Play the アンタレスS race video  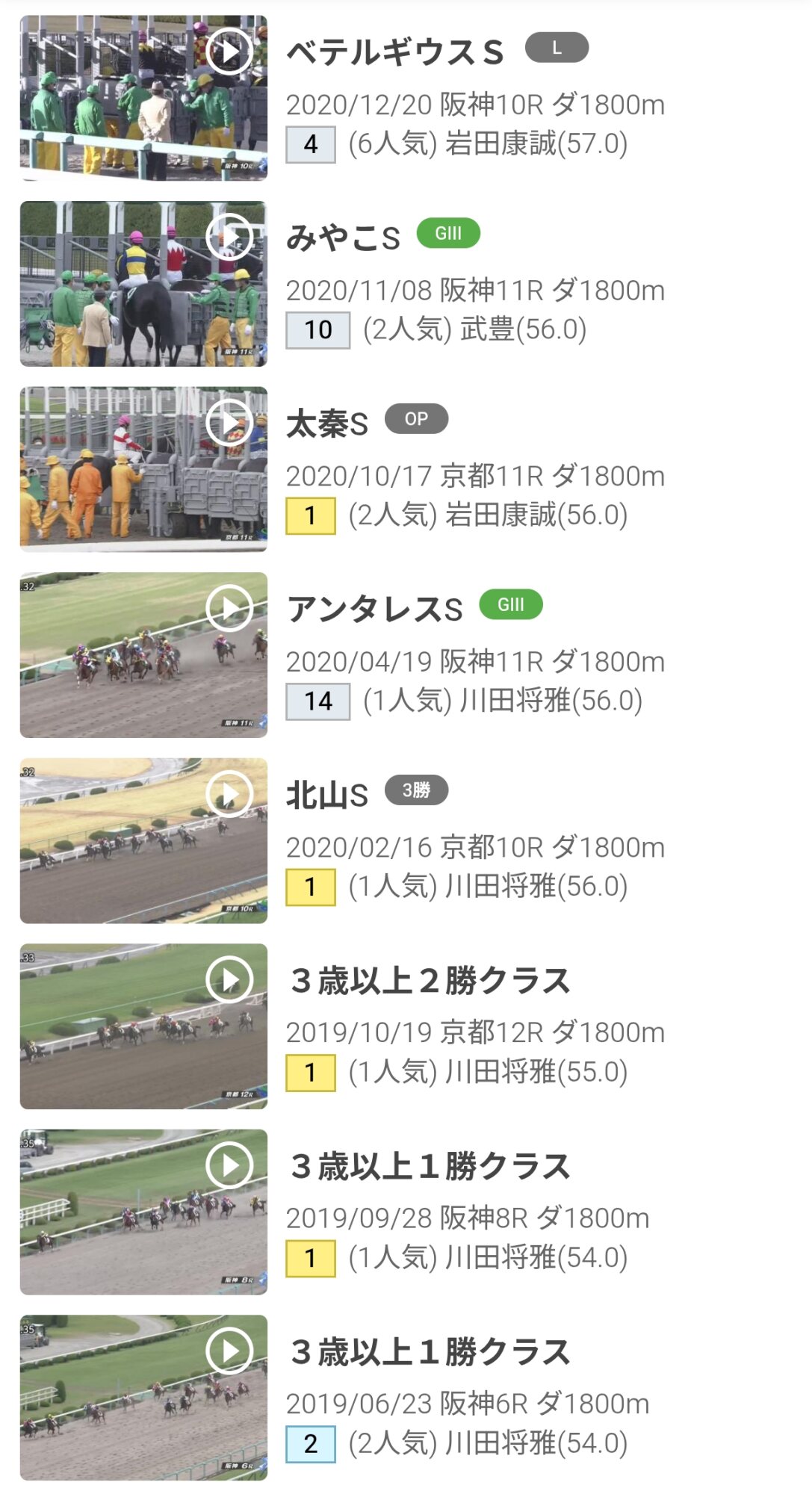click(x=229, y=608)
